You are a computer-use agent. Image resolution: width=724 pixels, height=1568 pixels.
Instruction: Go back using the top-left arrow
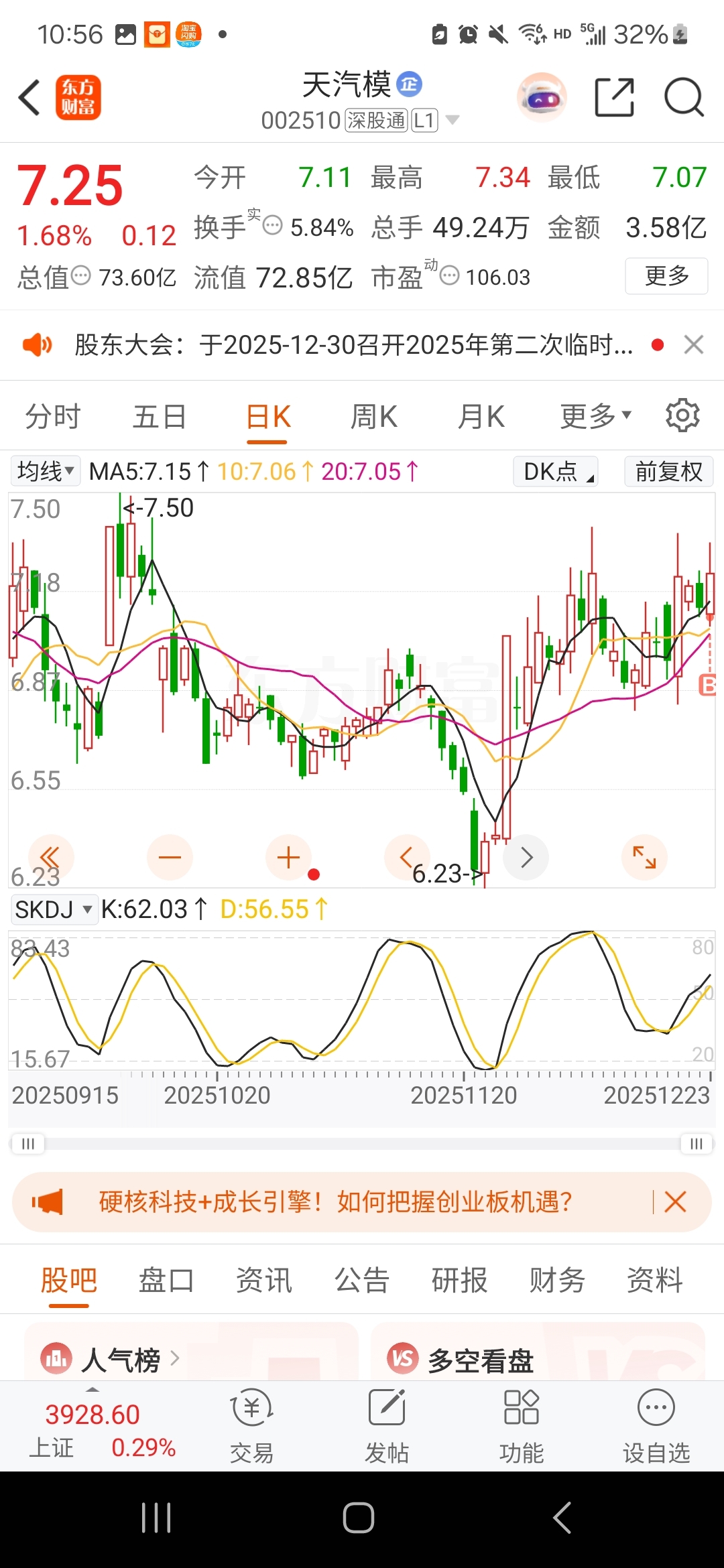[x=29, y=98]
